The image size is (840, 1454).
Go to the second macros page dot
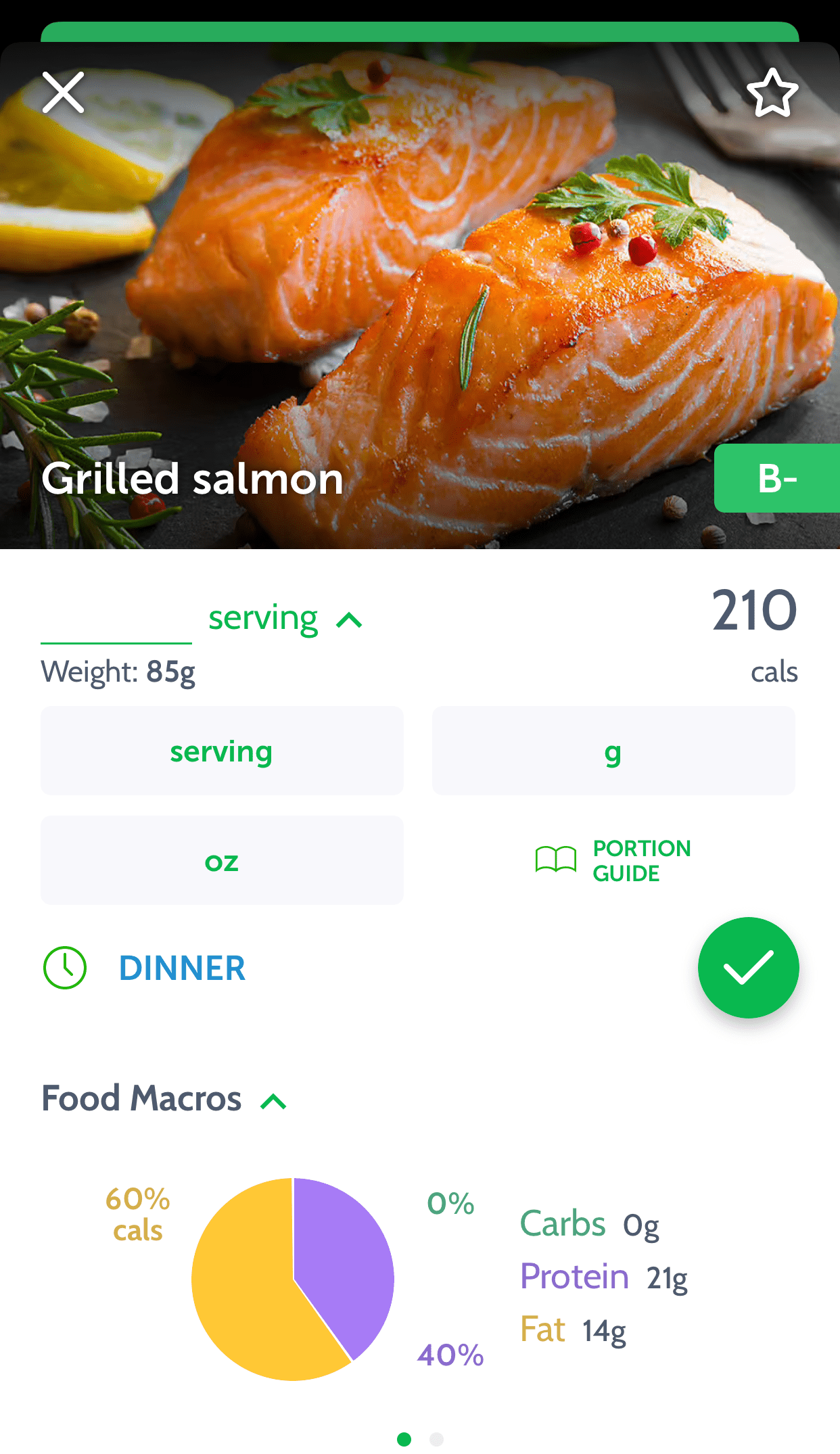[x=437, y=1439]
